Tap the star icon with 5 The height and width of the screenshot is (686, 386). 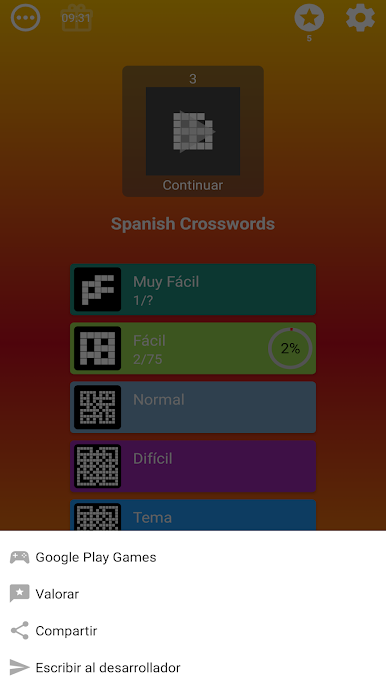(x=309, y=18)
